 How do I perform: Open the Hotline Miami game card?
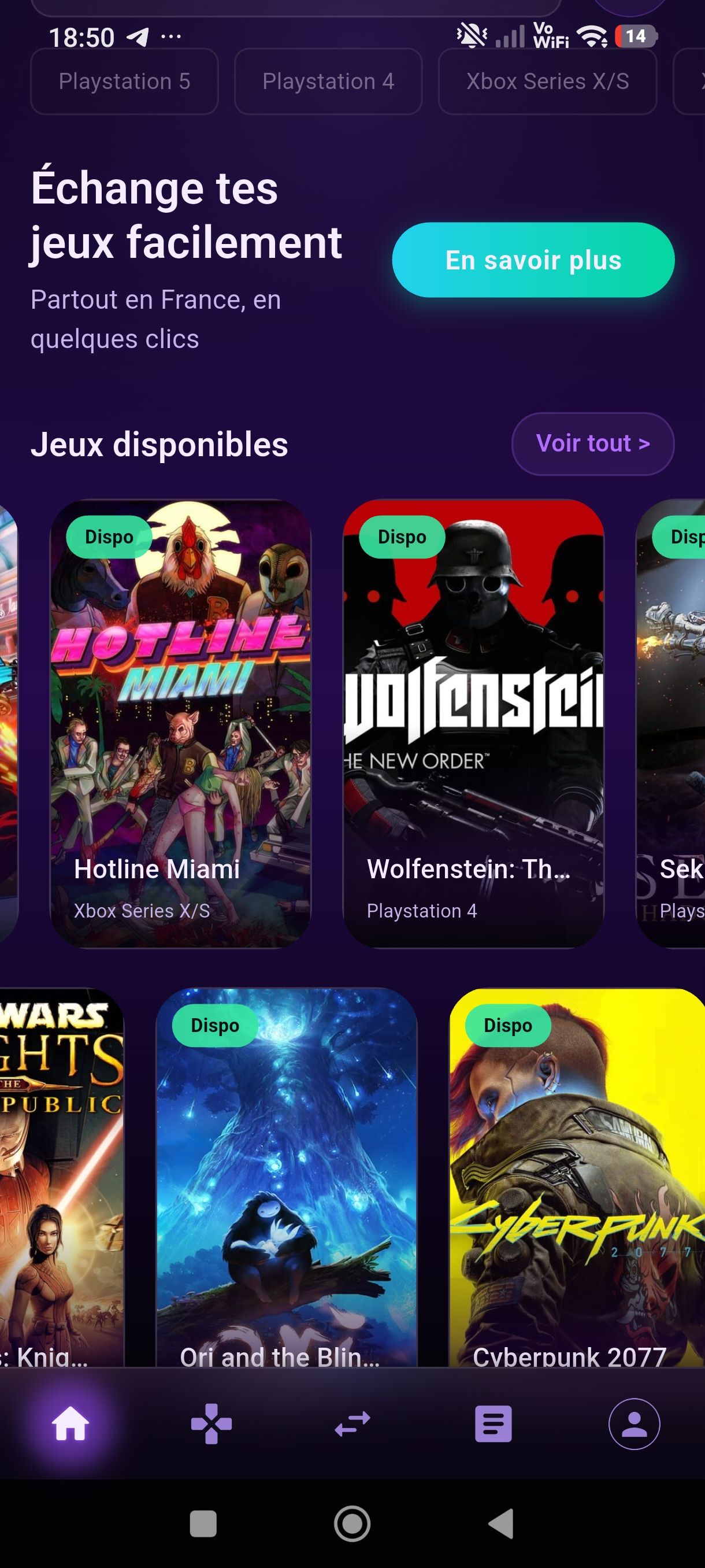(x=180, y=723)
